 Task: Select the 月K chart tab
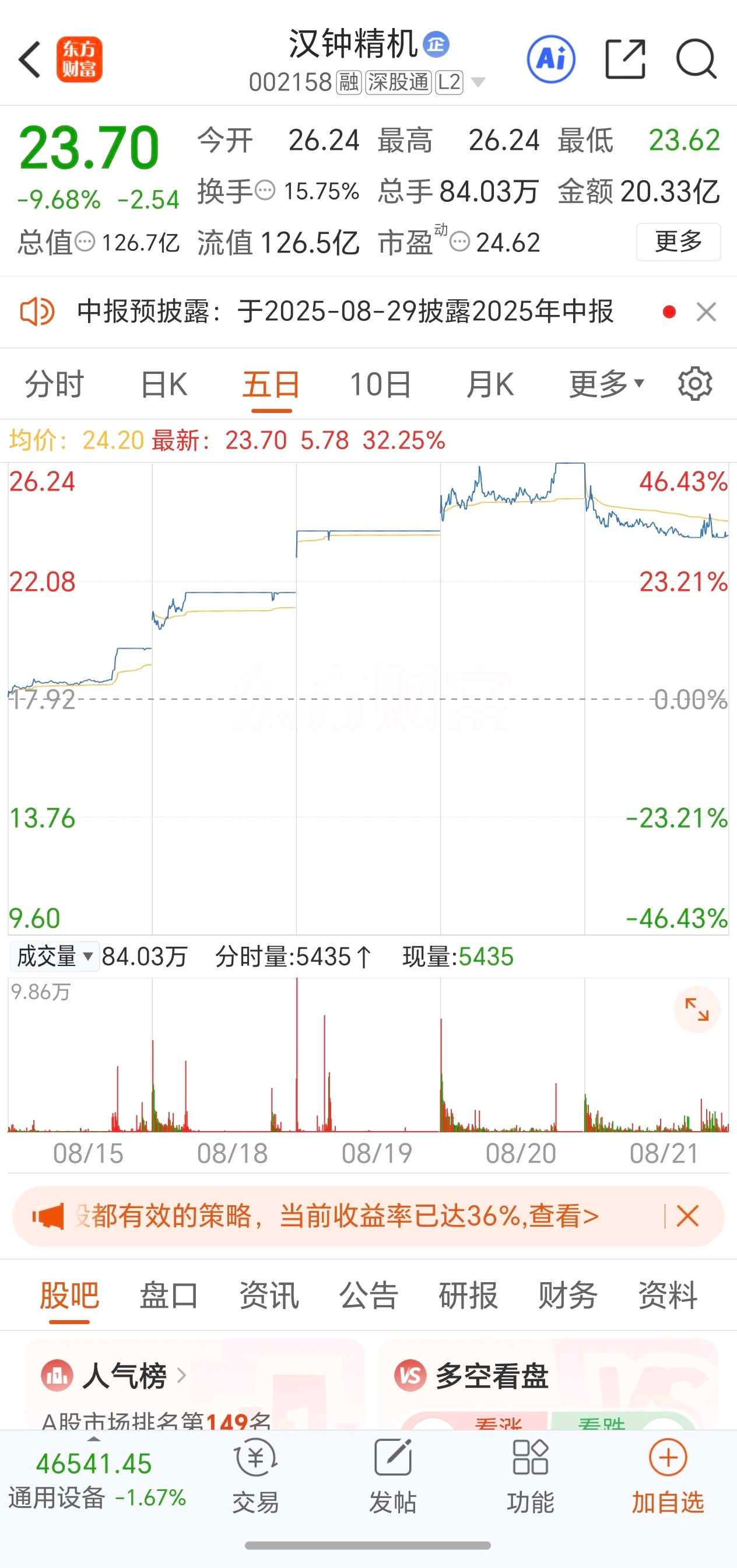pyautogui.click(x=490, y=384)
